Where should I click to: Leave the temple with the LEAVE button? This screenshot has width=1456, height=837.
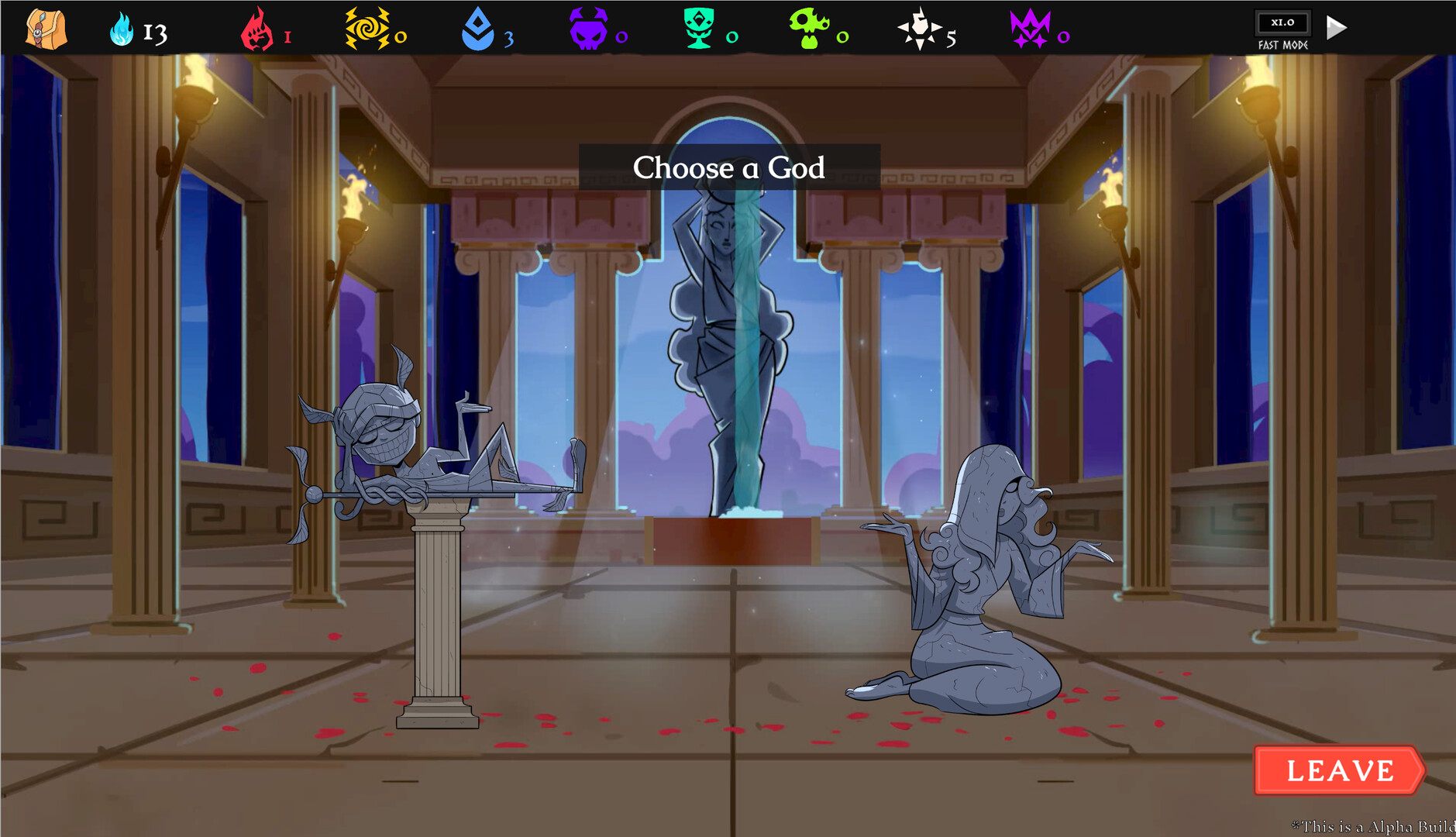(x=1339, y=770)
